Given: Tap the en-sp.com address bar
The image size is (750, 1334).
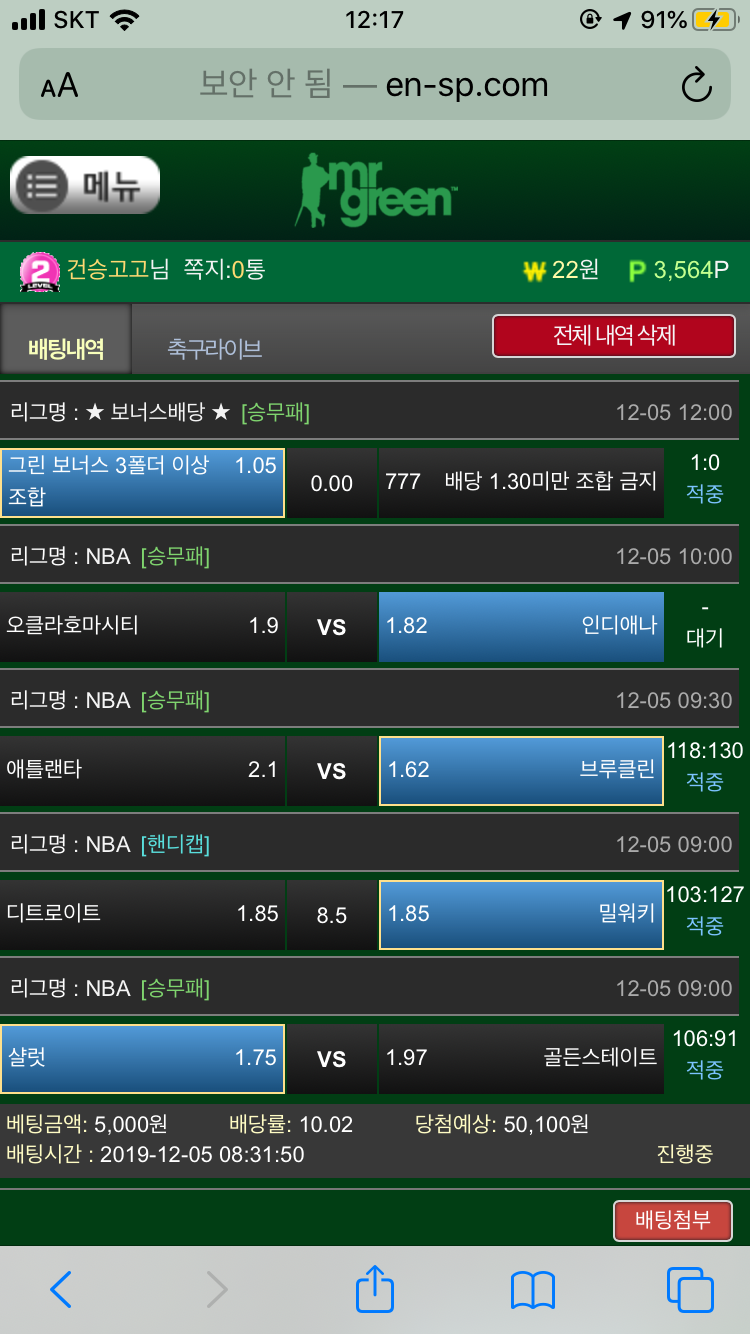Looking at the screenshot, I should click(375, 85).
